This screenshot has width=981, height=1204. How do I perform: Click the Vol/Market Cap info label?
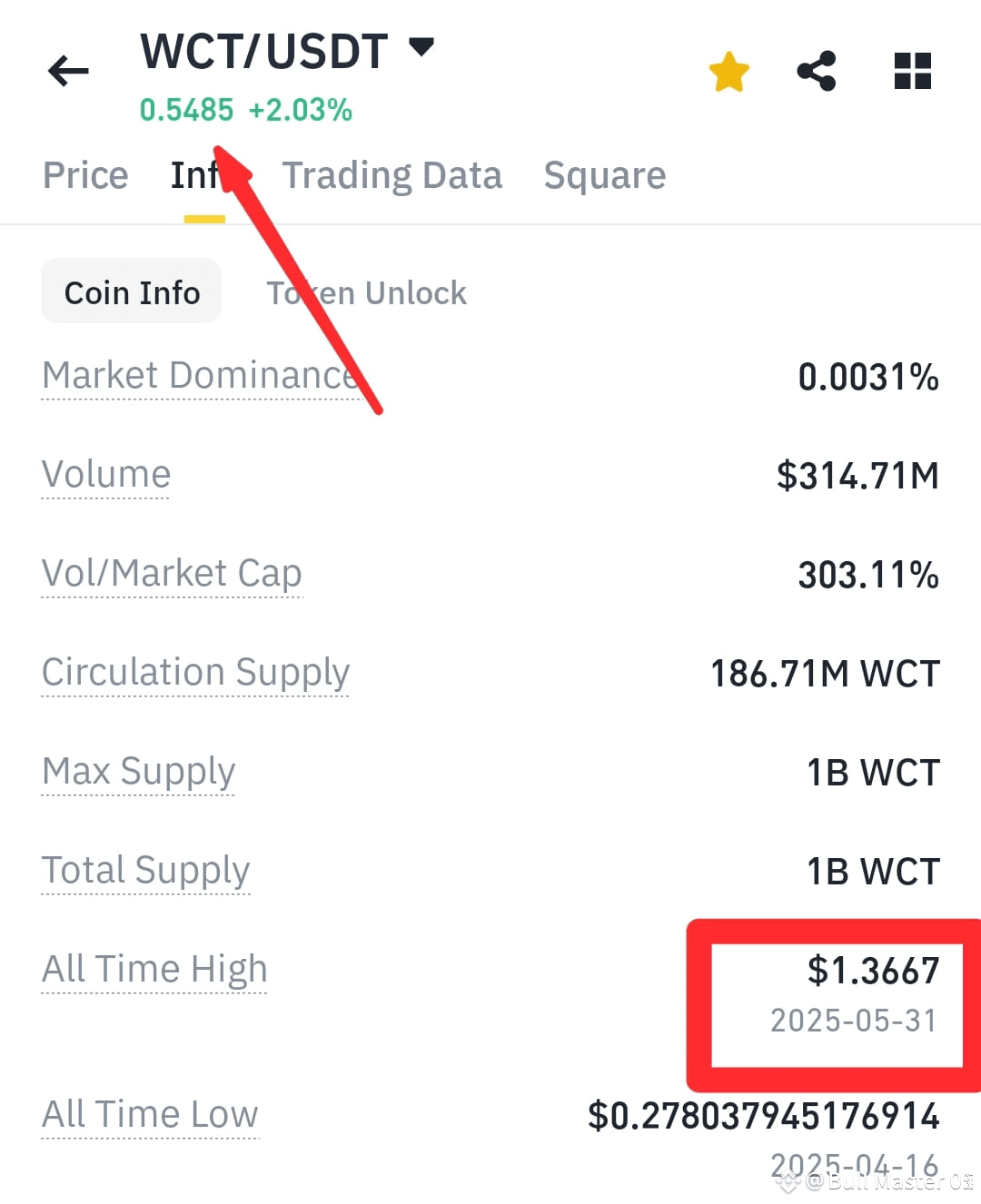[x=171, y=574]
